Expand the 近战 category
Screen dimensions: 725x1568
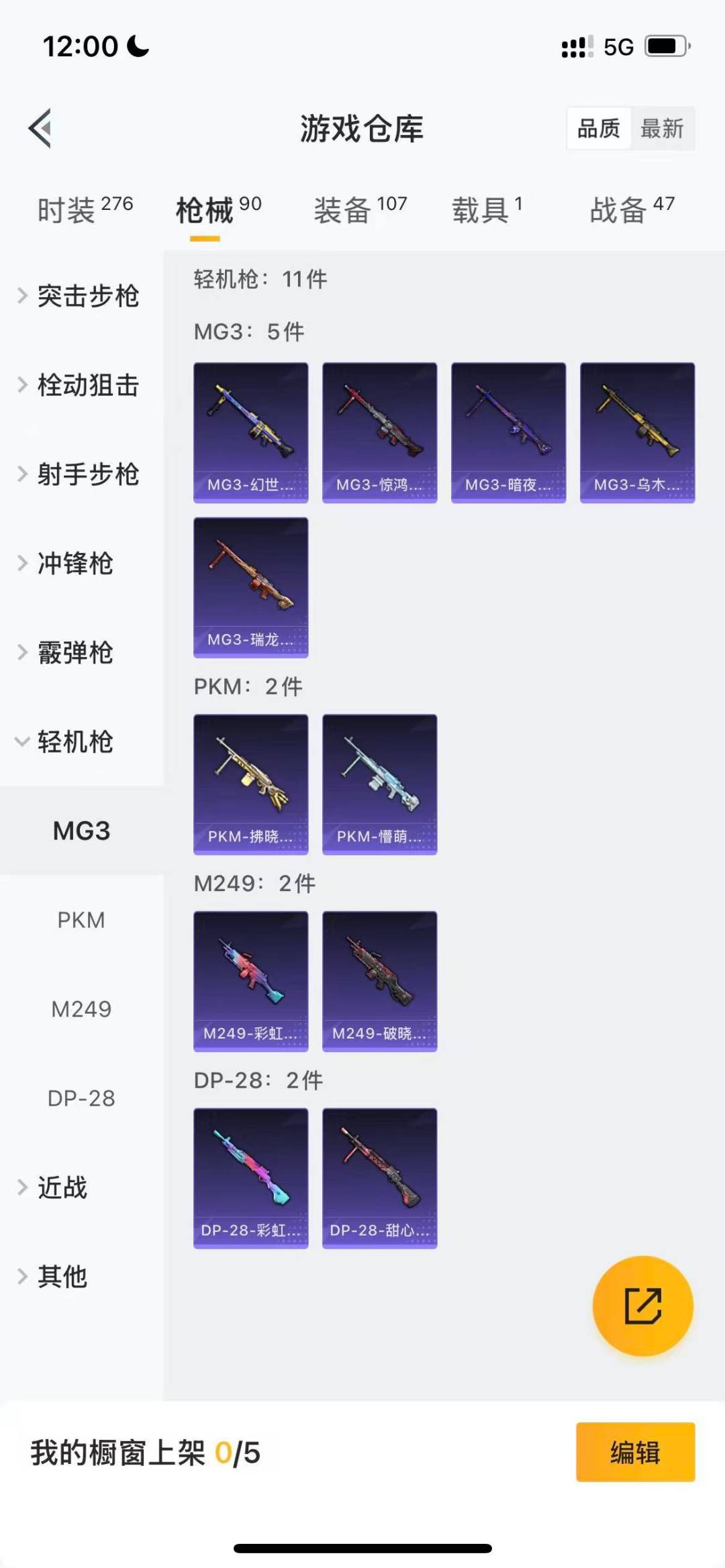62,1188
